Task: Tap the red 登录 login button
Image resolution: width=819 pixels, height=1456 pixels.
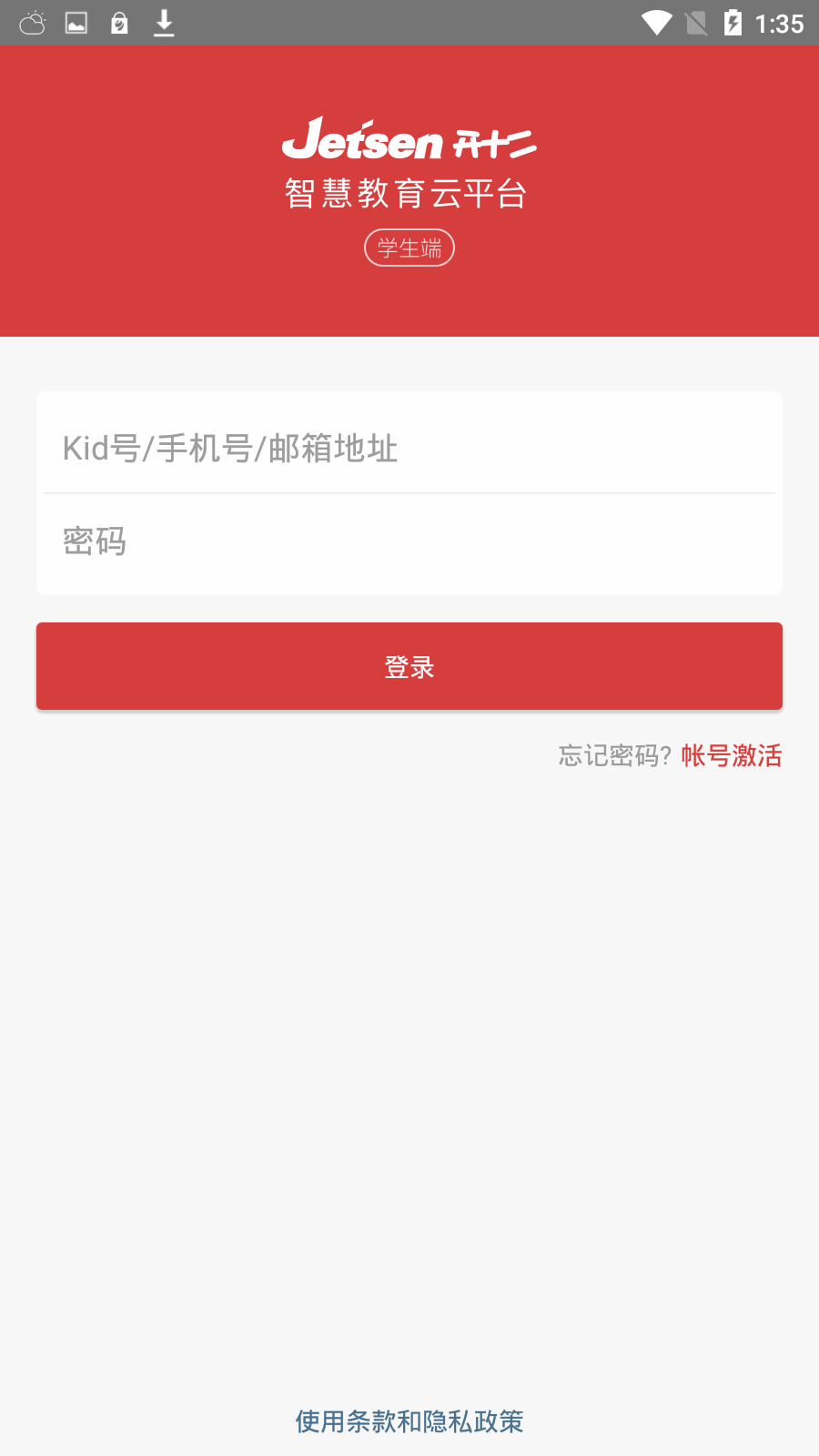Action: [409, 666]
